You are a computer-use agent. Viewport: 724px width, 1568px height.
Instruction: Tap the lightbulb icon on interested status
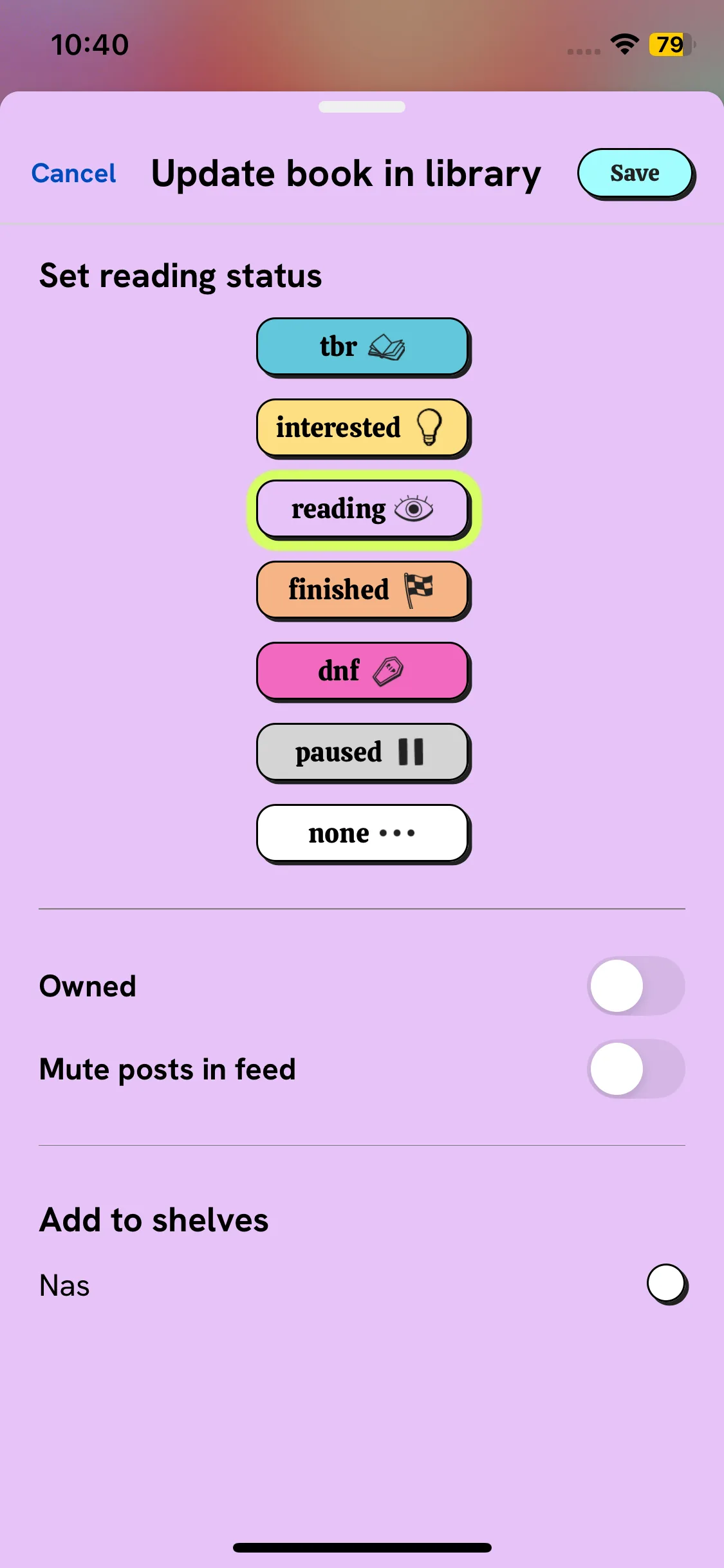pos(428,427)
